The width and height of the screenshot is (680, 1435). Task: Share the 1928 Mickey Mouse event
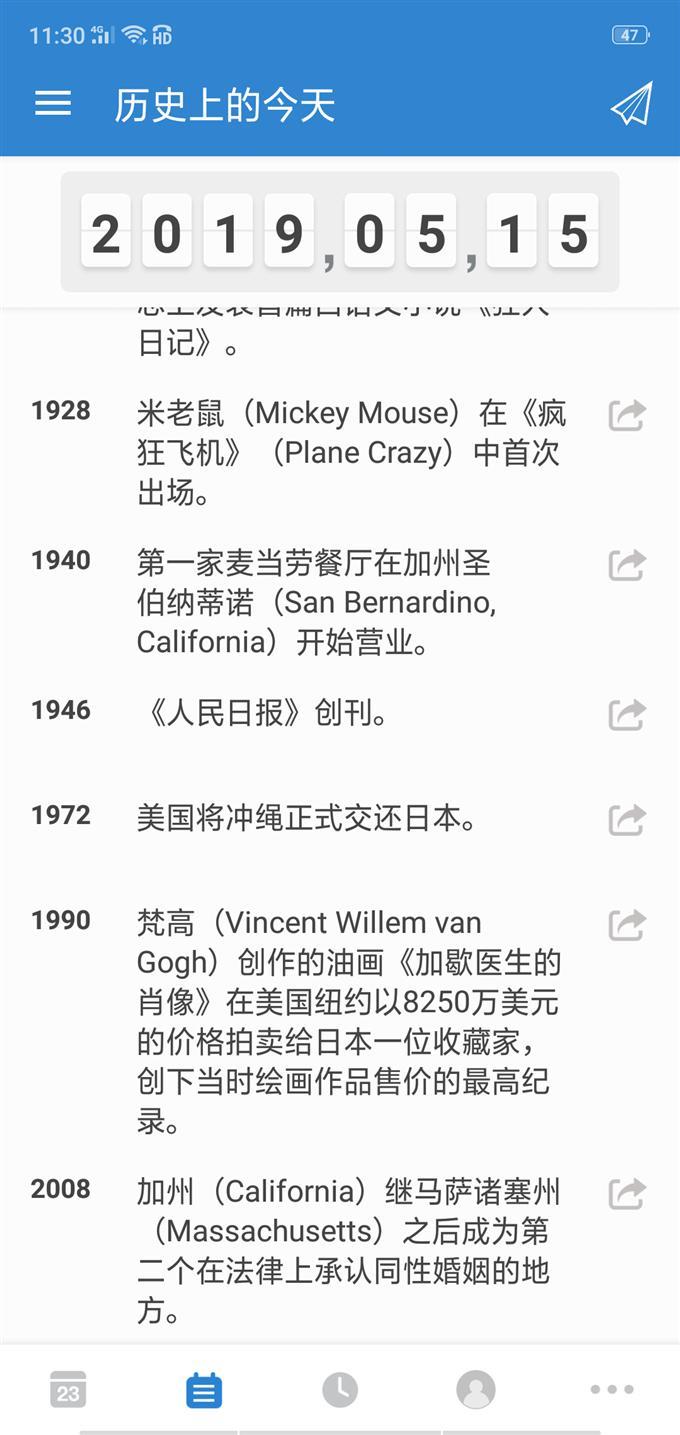tap(627, 414)
